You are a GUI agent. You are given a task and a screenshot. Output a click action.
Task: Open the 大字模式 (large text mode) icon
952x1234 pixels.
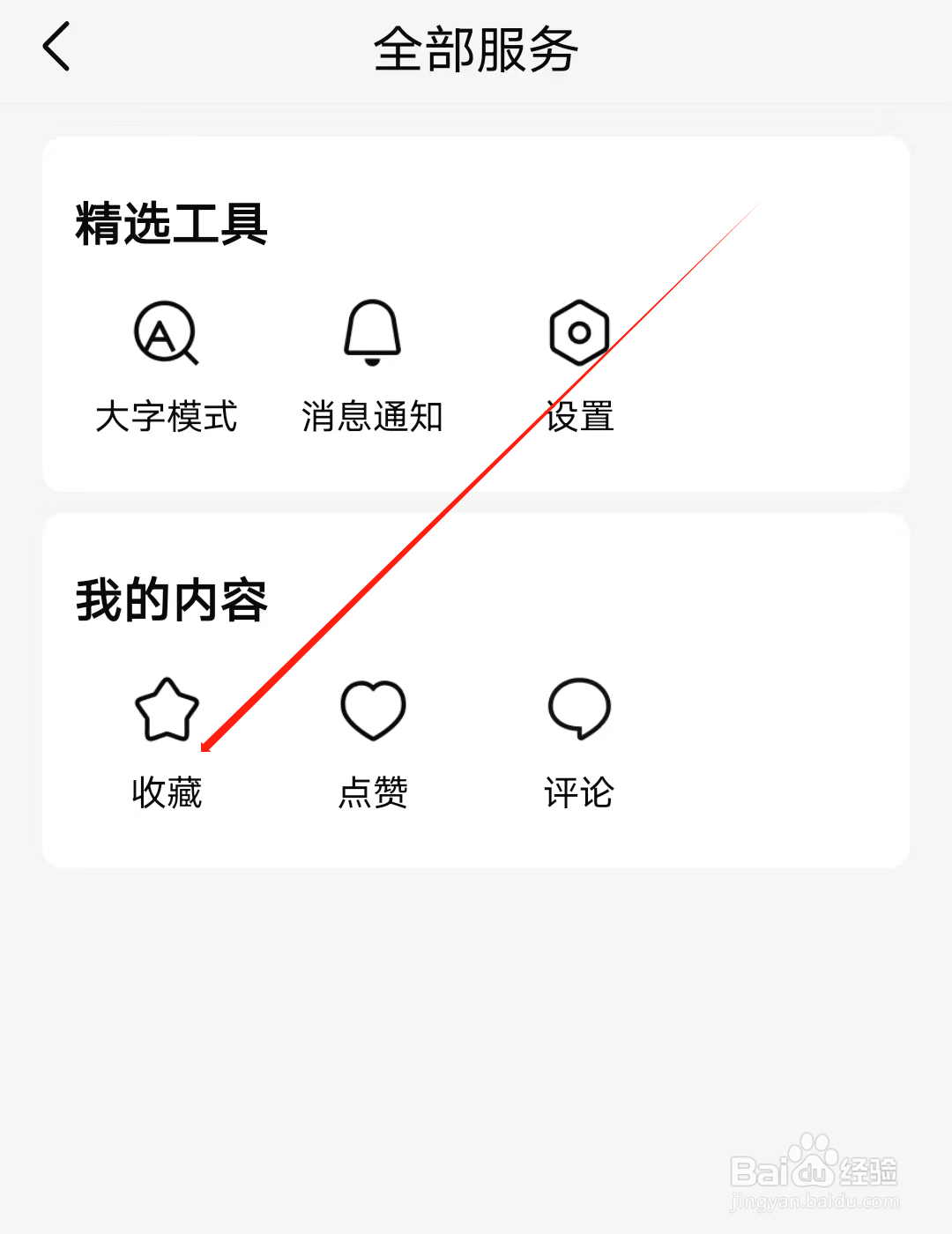(x=166, y=335)
